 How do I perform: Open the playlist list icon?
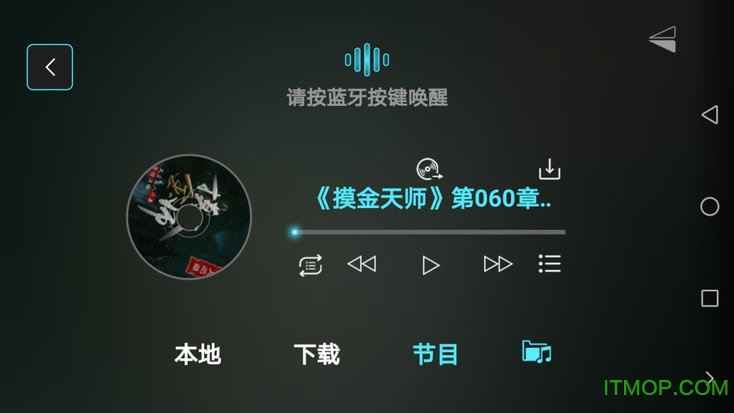549,264
